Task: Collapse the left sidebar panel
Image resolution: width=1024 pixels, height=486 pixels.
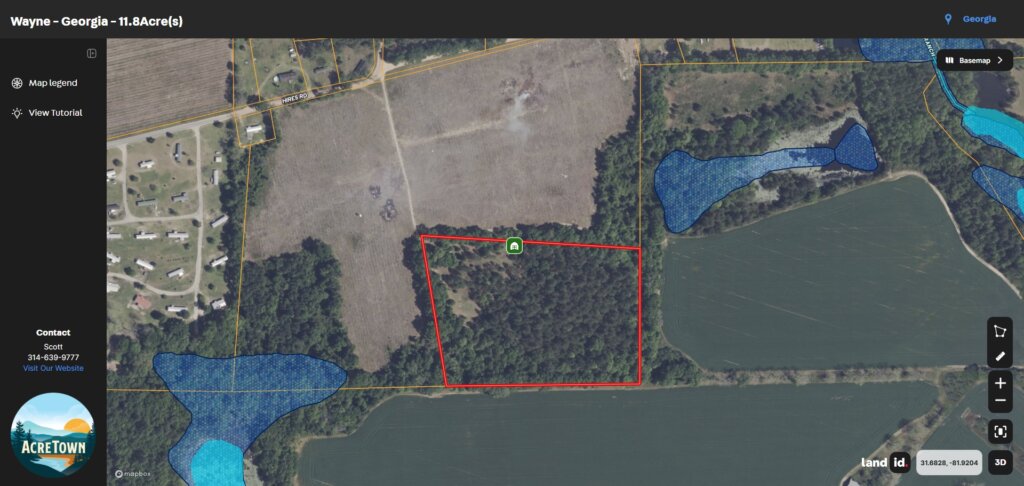Action: [91, 53]
